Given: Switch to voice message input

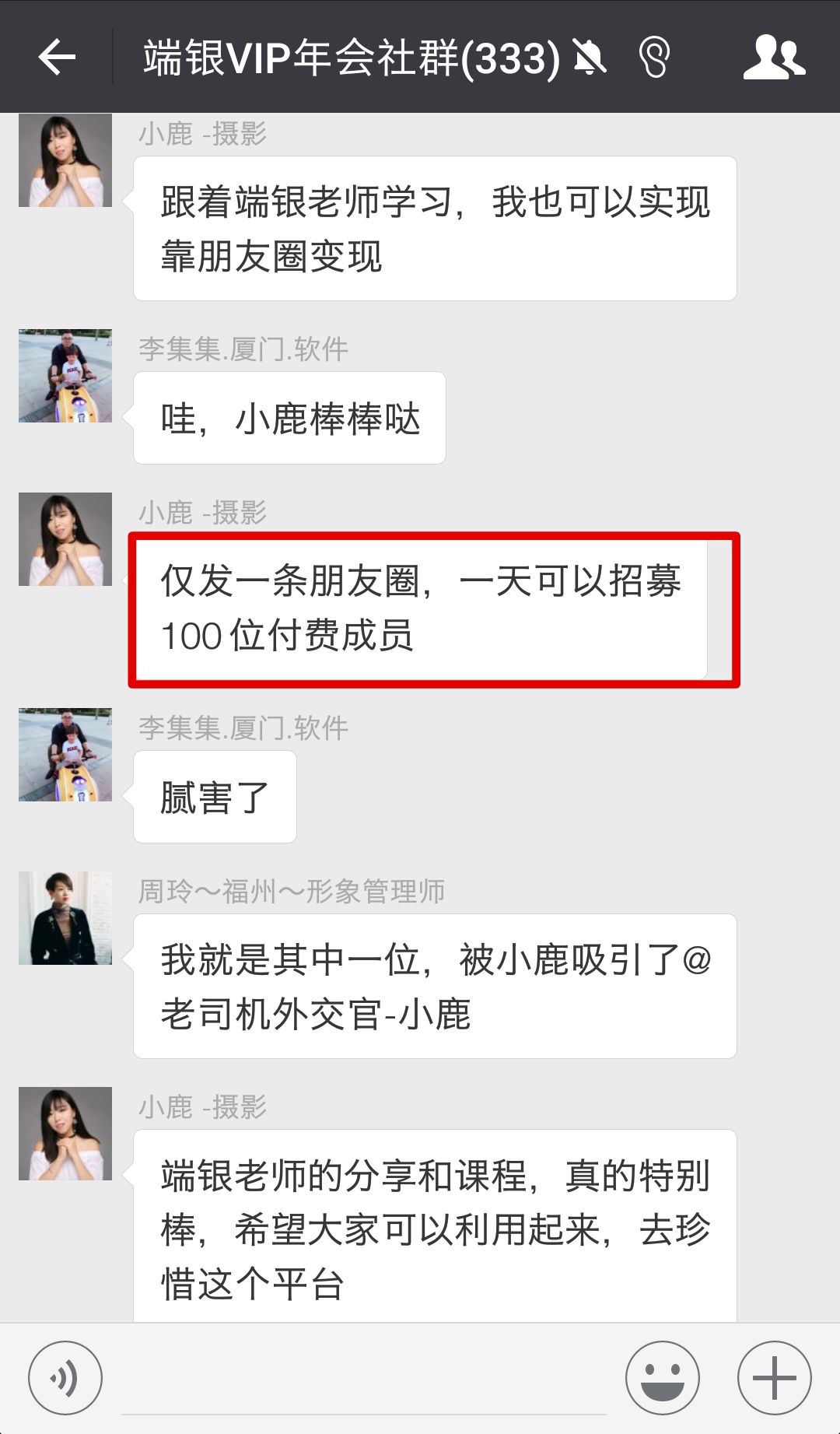Looking at the screenshot, I should pyautogui.click(x=65, y=1378).
